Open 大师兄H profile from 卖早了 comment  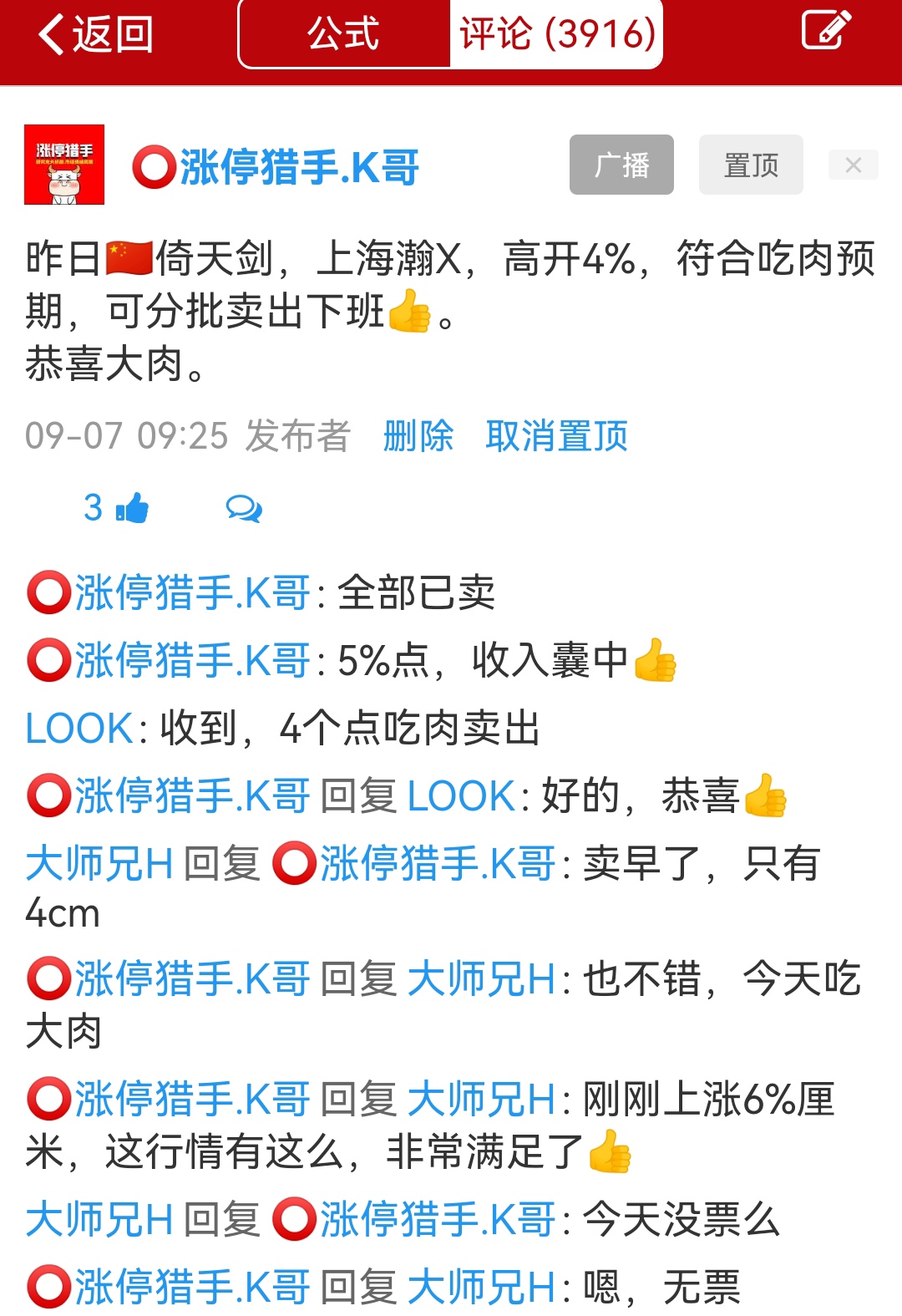click(99, 863)
